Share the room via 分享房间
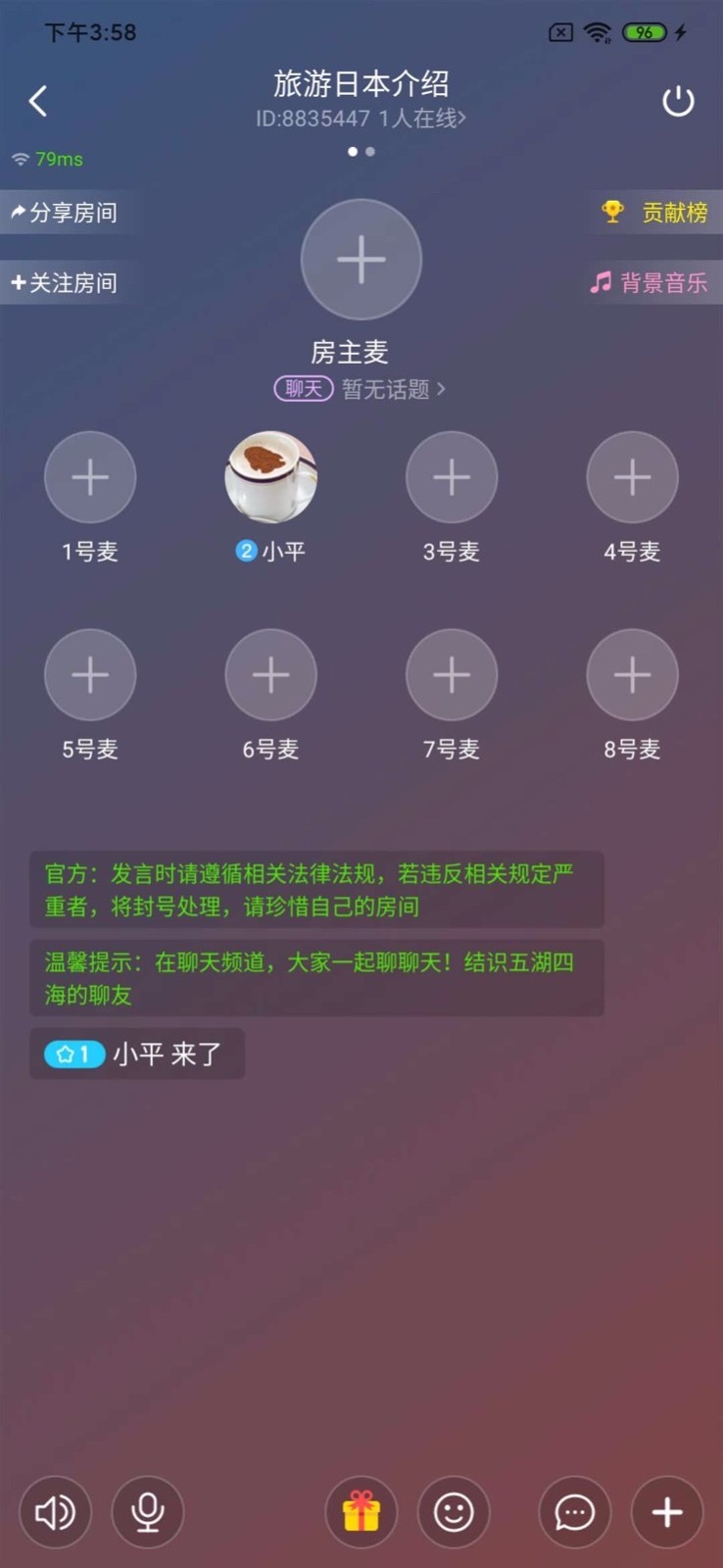This screenshot has height=1568, width=723. 65,213
